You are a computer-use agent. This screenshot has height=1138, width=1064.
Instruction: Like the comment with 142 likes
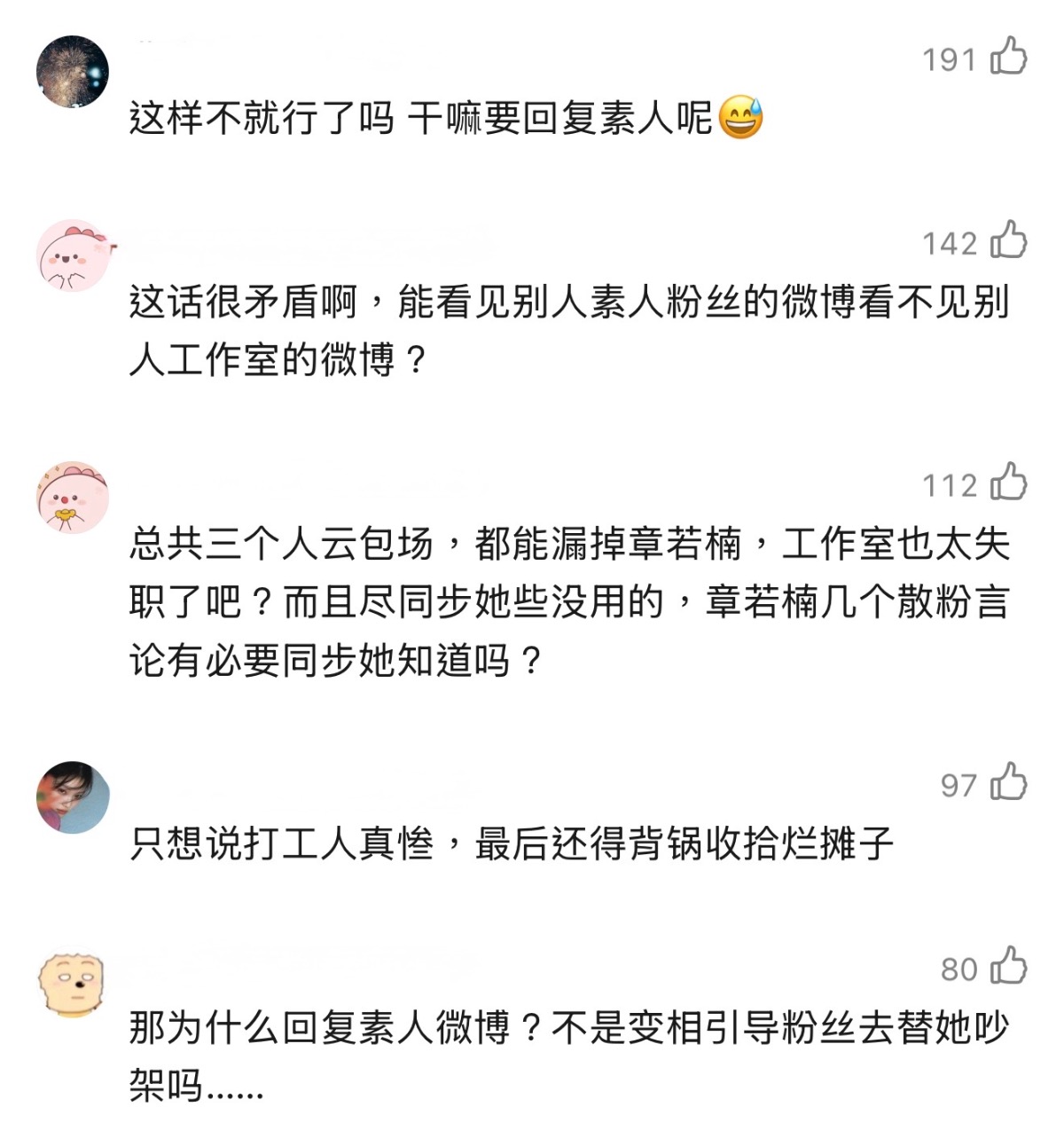(x=1008, y=239)
